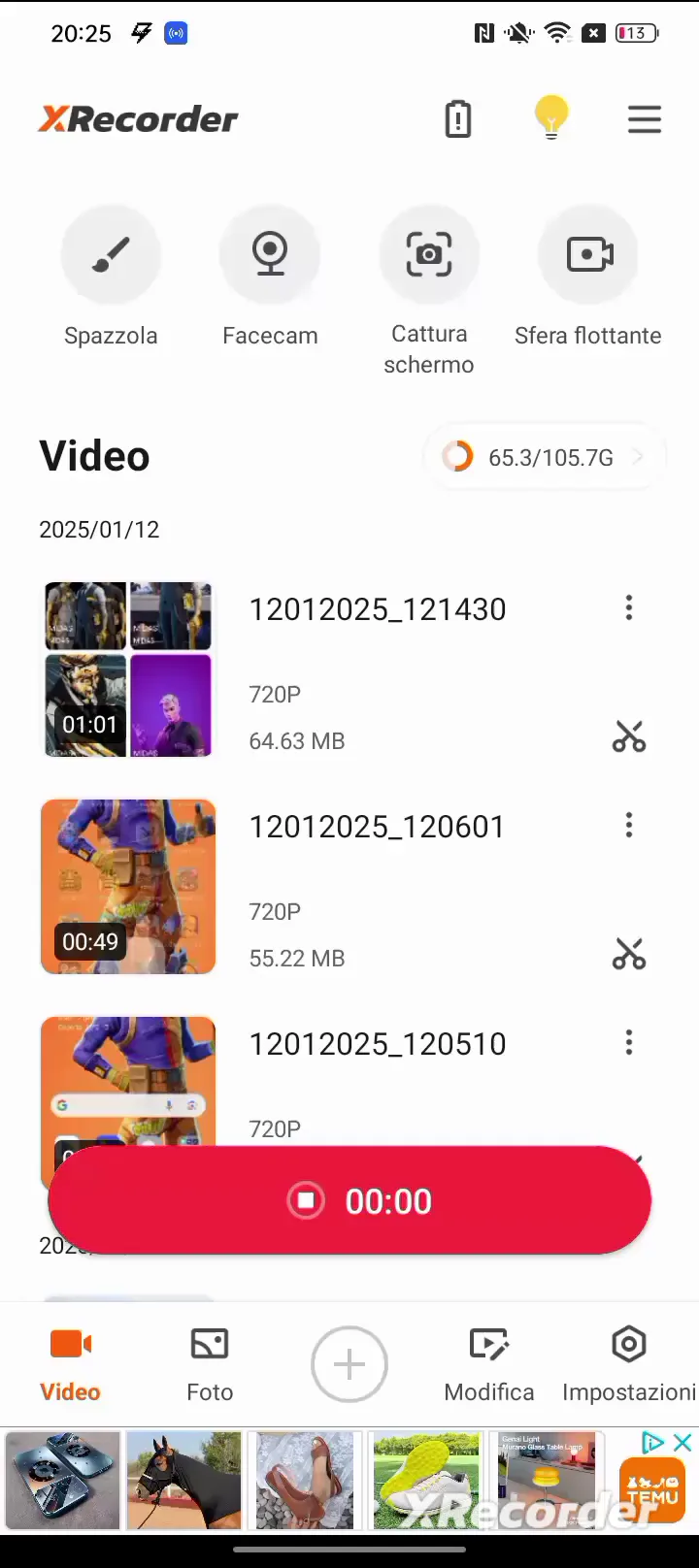
Task: Tap Cattura schermo screenshot tool
Action: [429, 254]
